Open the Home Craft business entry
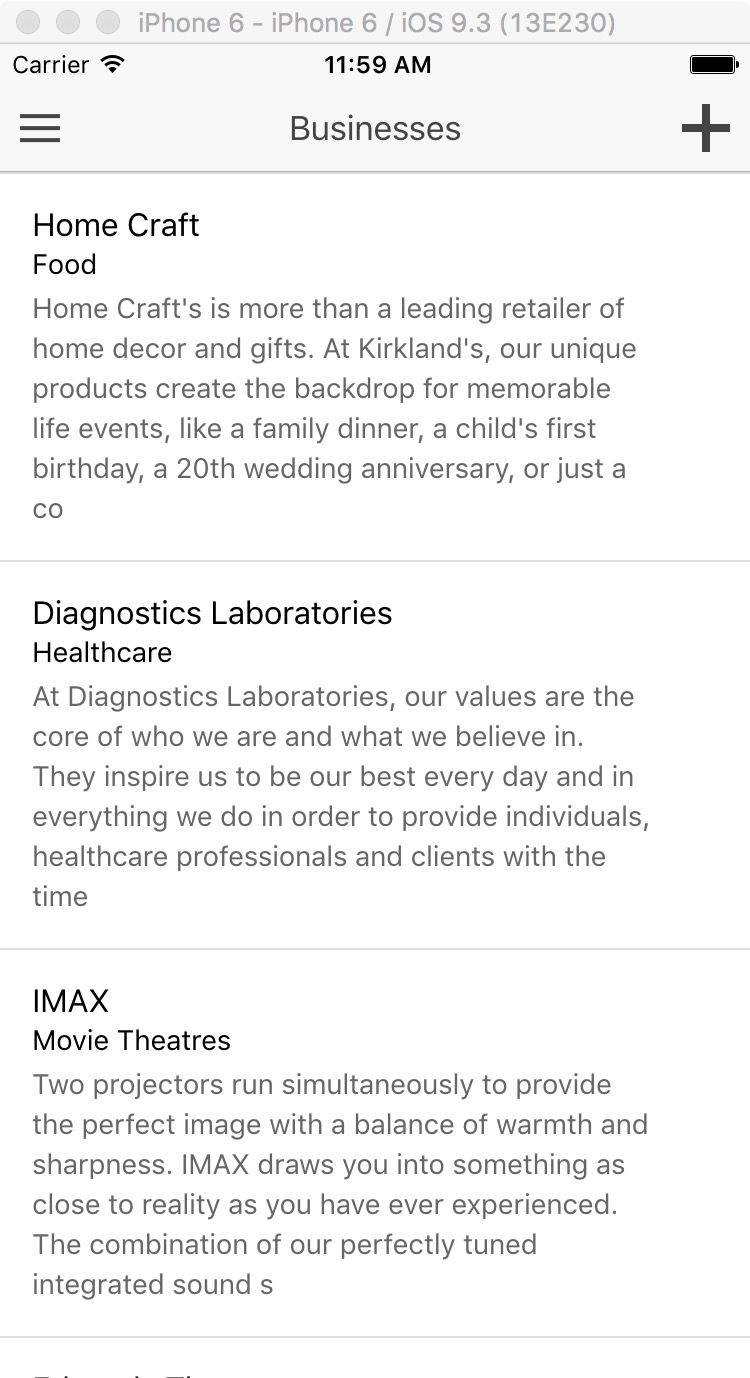This screenshot has width=750, height=1378. point(375,367)
